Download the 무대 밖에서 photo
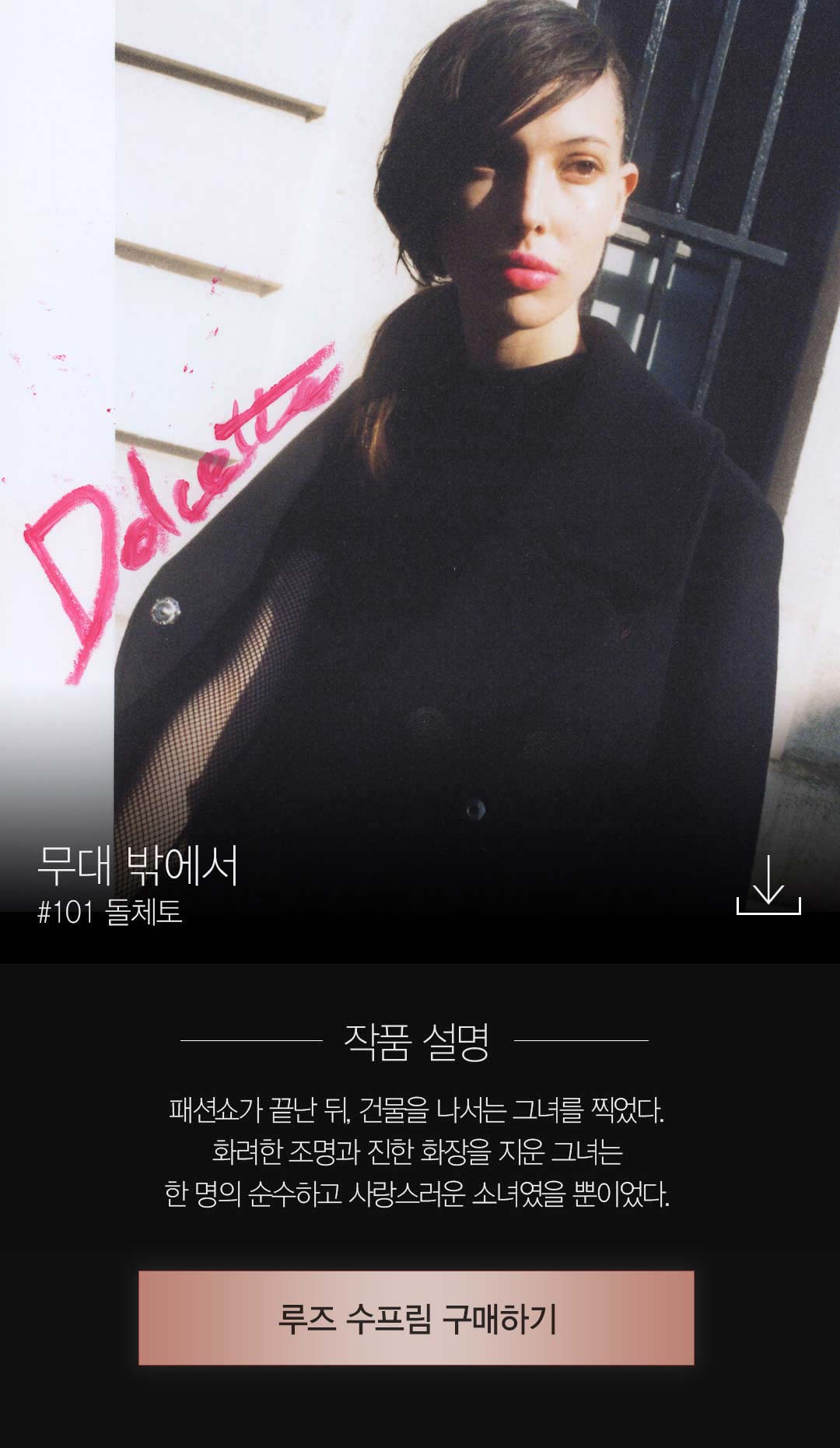The height and width of the screenshot is (1448, 840). pos(768,885)
